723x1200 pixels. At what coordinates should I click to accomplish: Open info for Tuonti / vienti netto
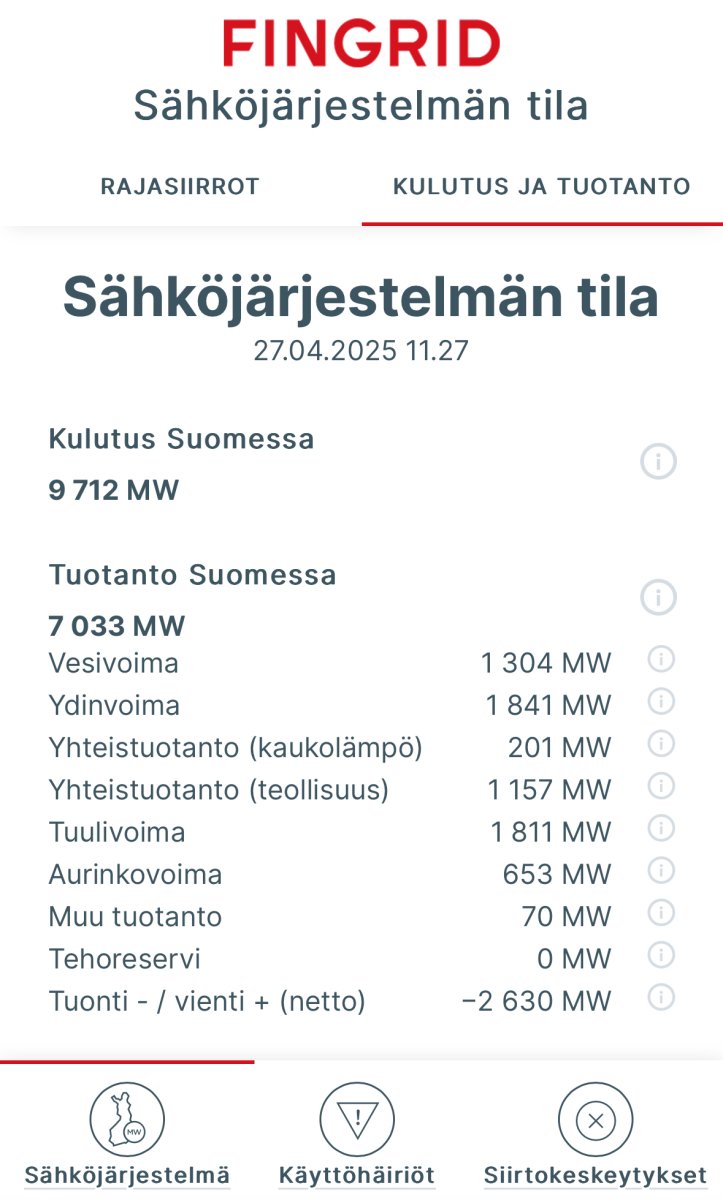coord(661,998)
